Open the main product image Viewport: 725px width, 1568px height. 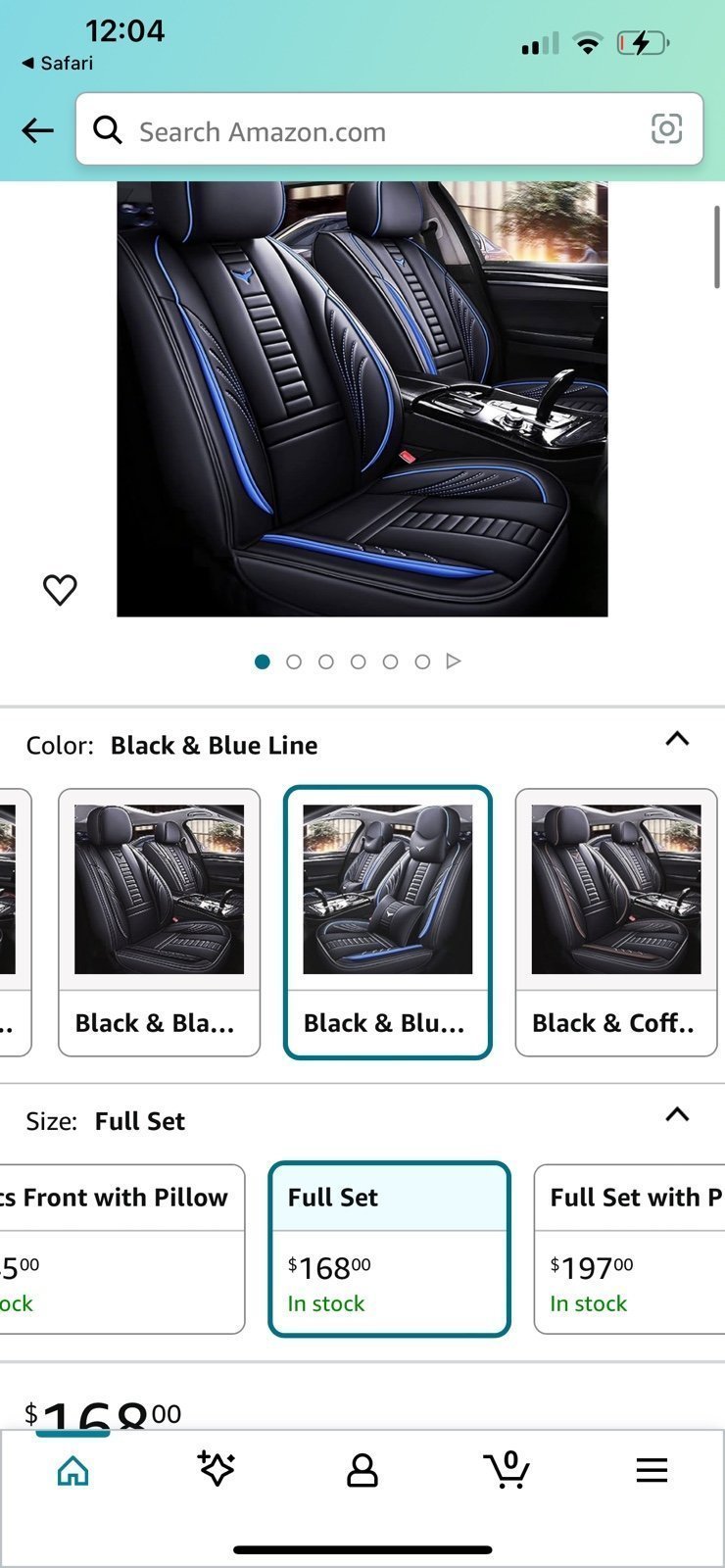click(x=362, y=399)
